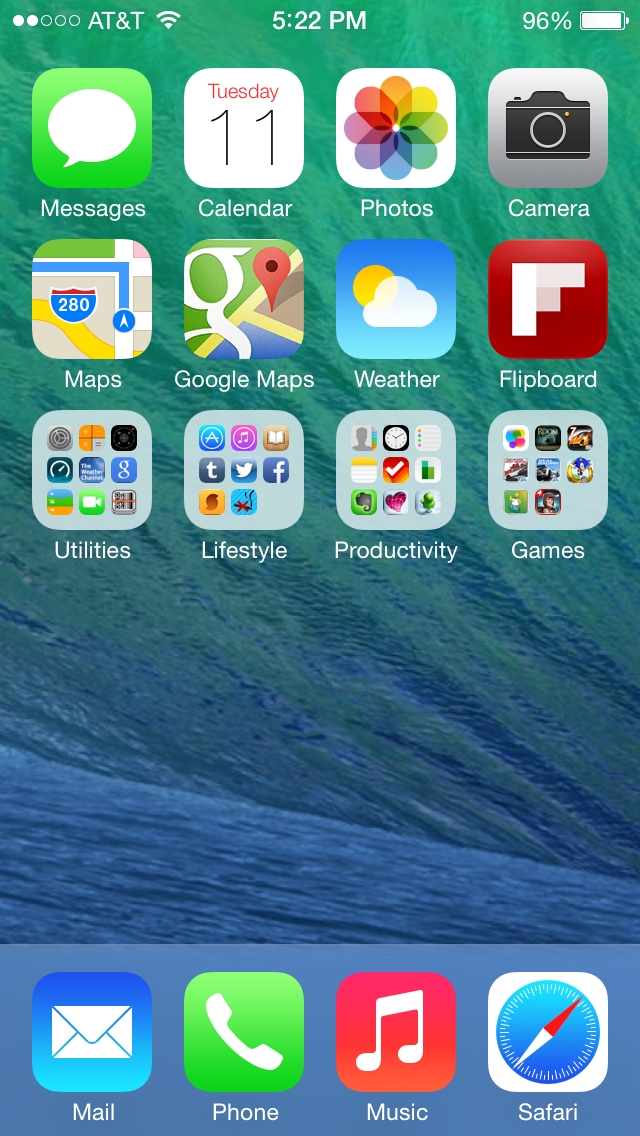Launch the Calendar app
640x1136 pixels.
tap(244, 128)
